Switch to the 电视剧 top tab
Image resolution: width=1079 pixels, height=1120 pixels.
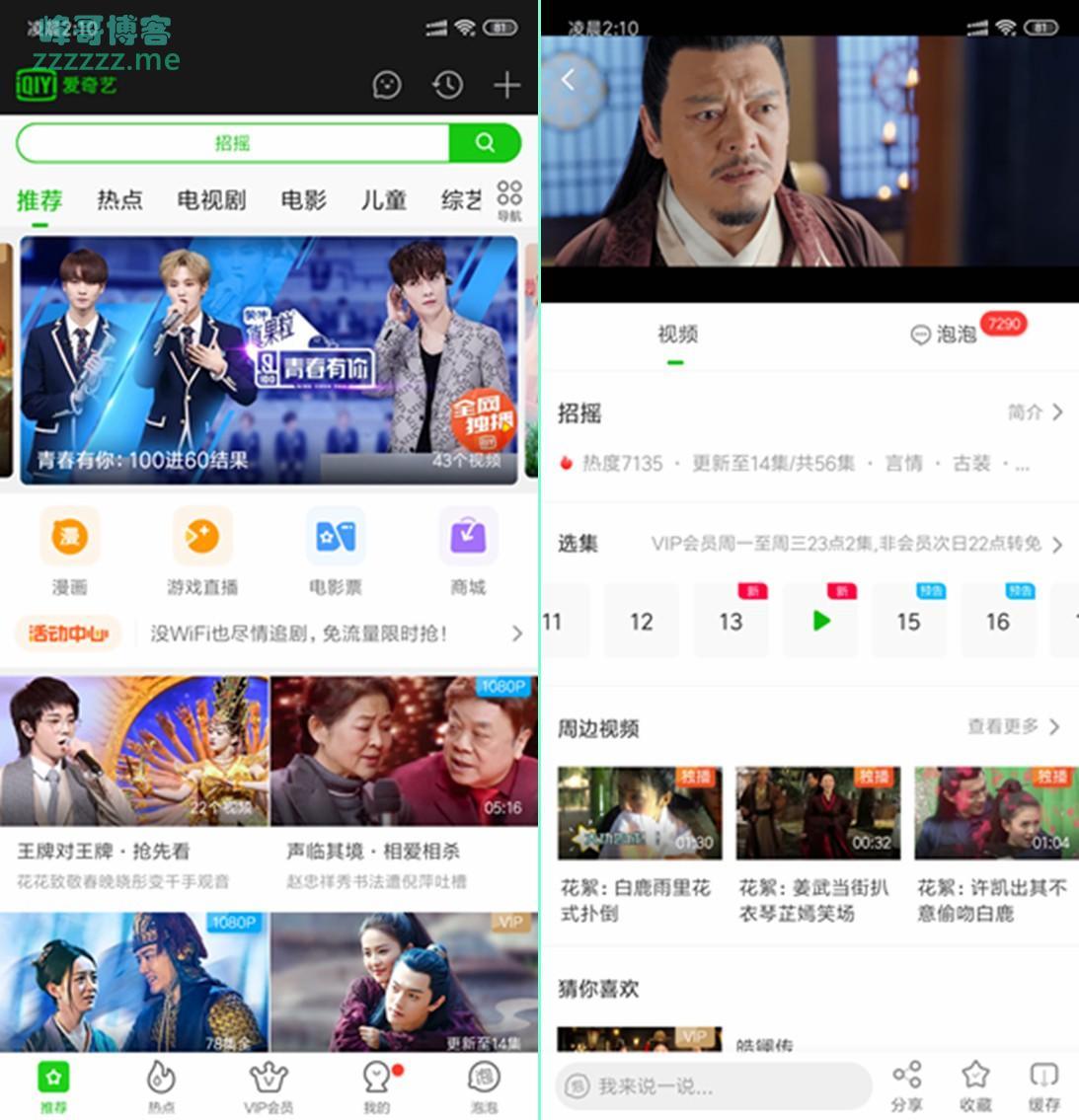(211, 200)
